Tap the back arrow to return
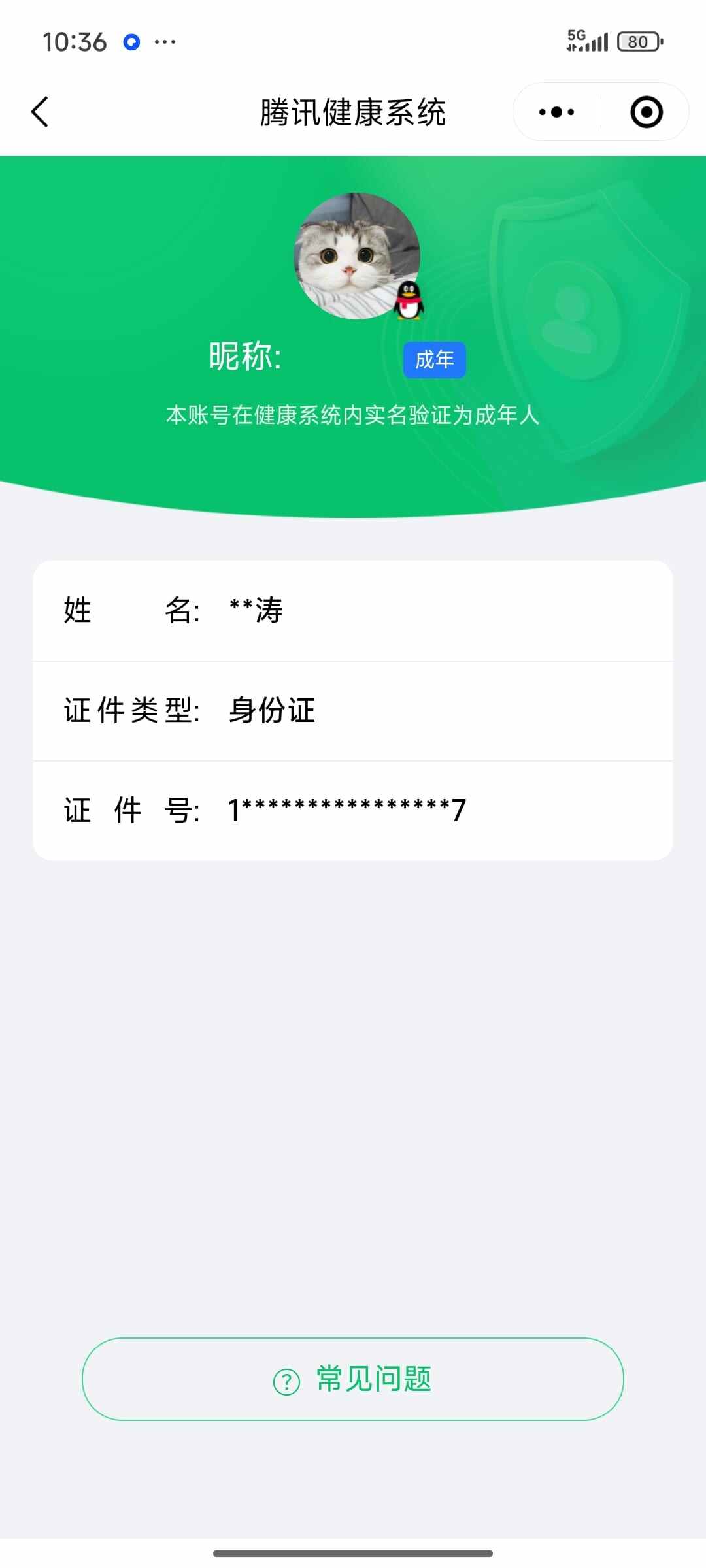Viewport: 706px width, 1568px height. pyautogui.click(x=41, y=112)
